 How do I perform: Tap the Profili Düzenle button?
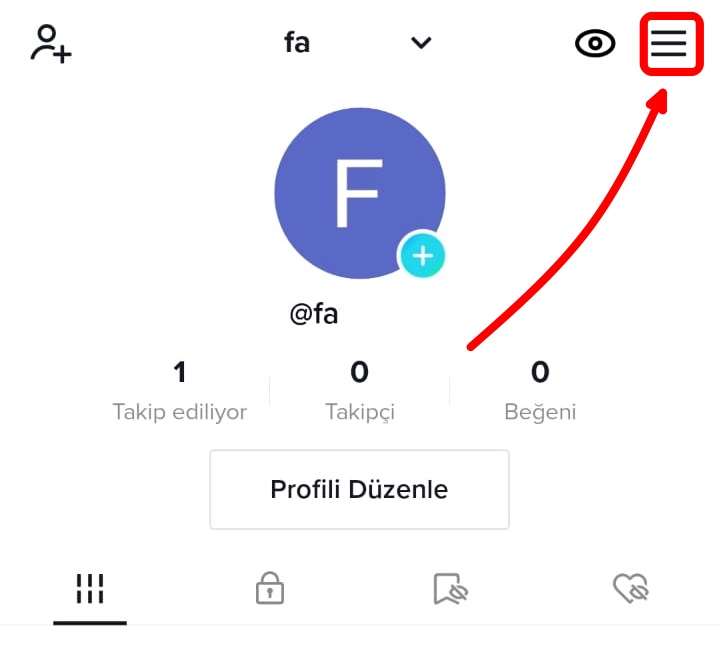point(359,490)
